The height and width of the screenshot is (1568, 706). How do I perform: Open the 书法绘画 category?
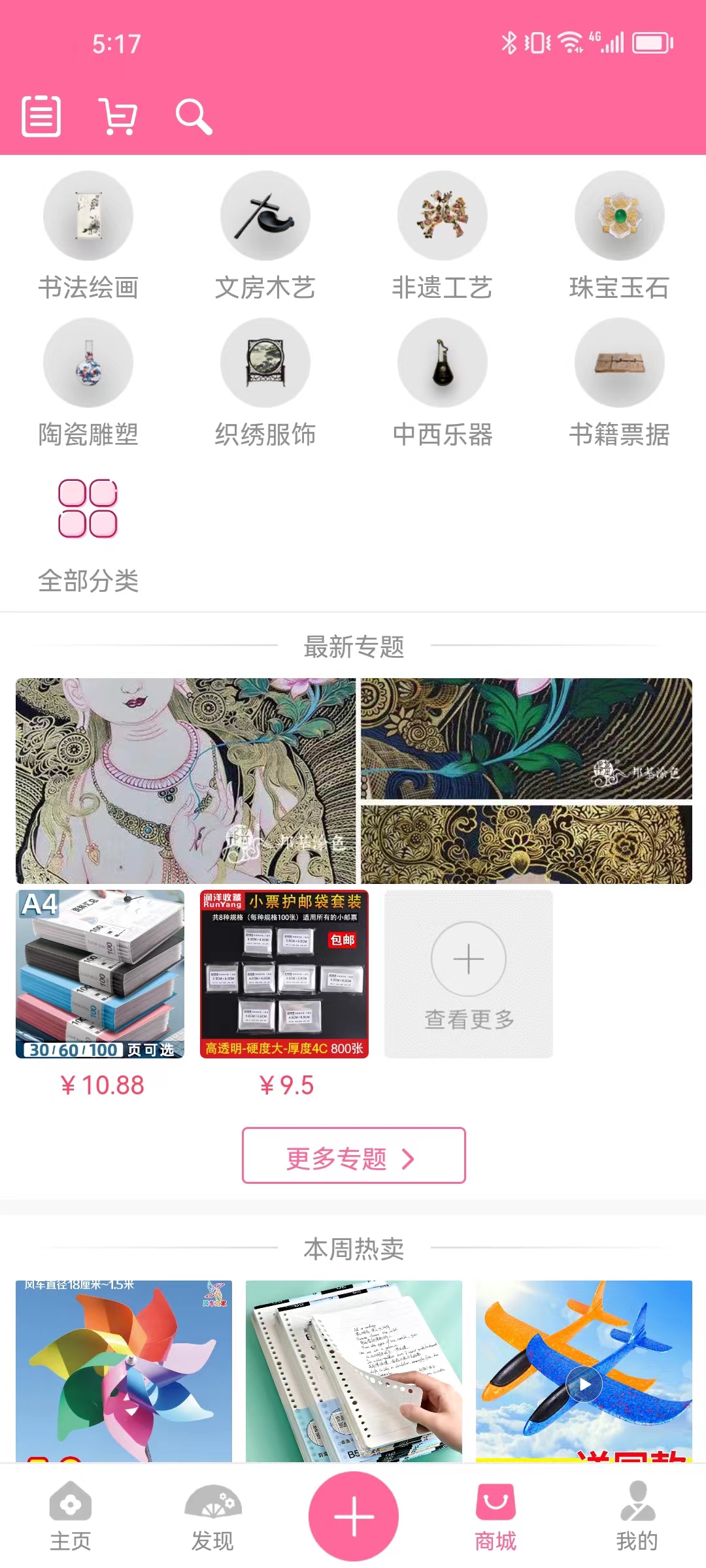click(x=88, y=235)
